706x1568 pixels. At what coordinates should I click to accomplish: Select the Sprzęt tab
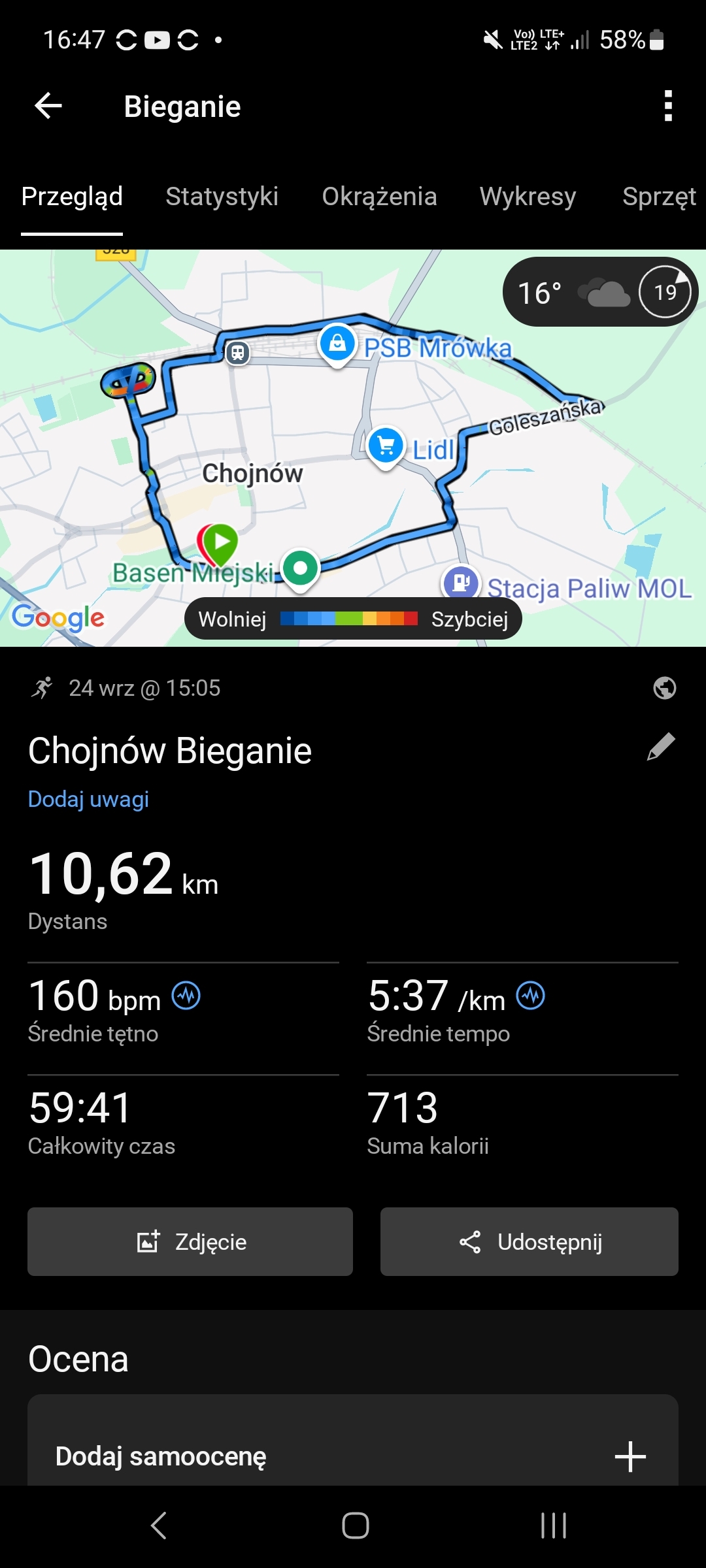(x=659, y=197)
